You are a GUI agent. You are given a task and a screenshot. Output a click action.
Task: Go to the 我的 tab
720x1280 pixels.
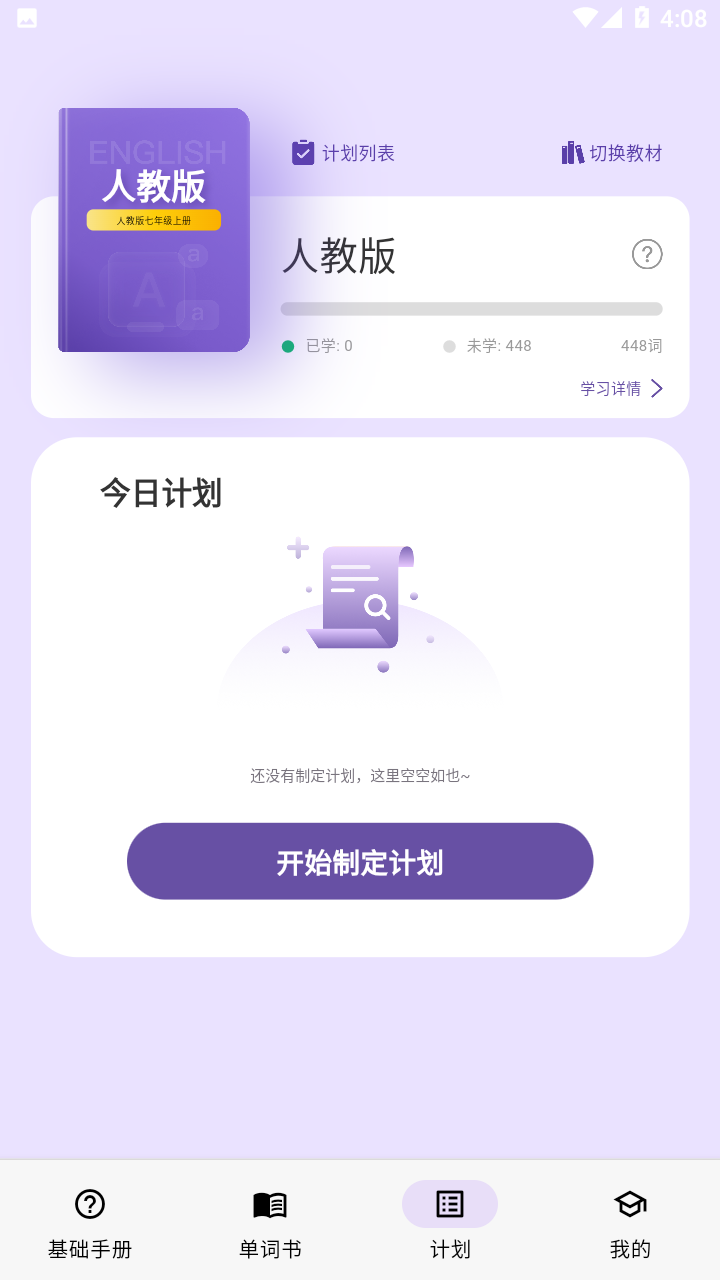click(630, 1222)
